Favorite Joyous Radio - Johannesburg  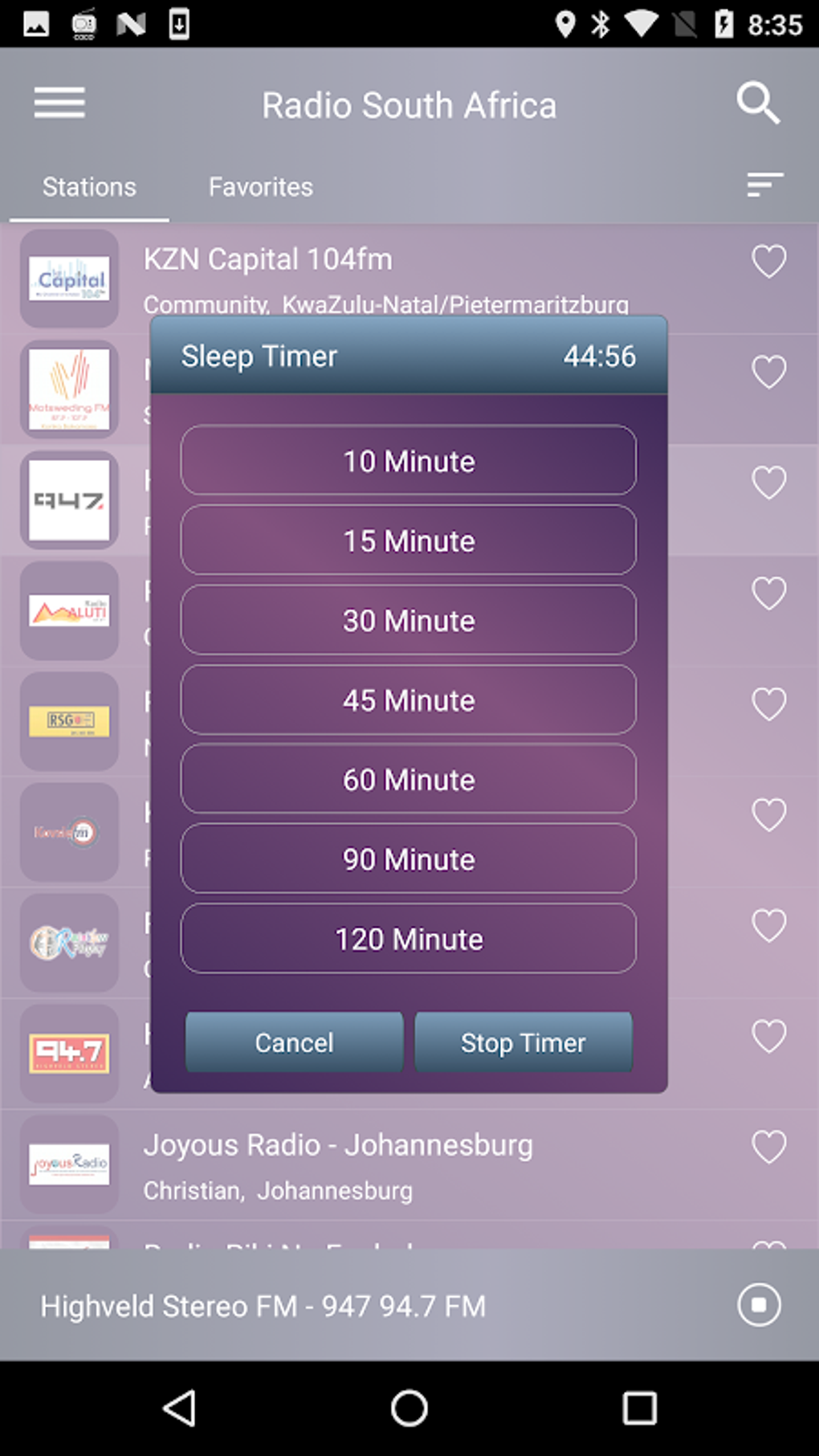768,1147
